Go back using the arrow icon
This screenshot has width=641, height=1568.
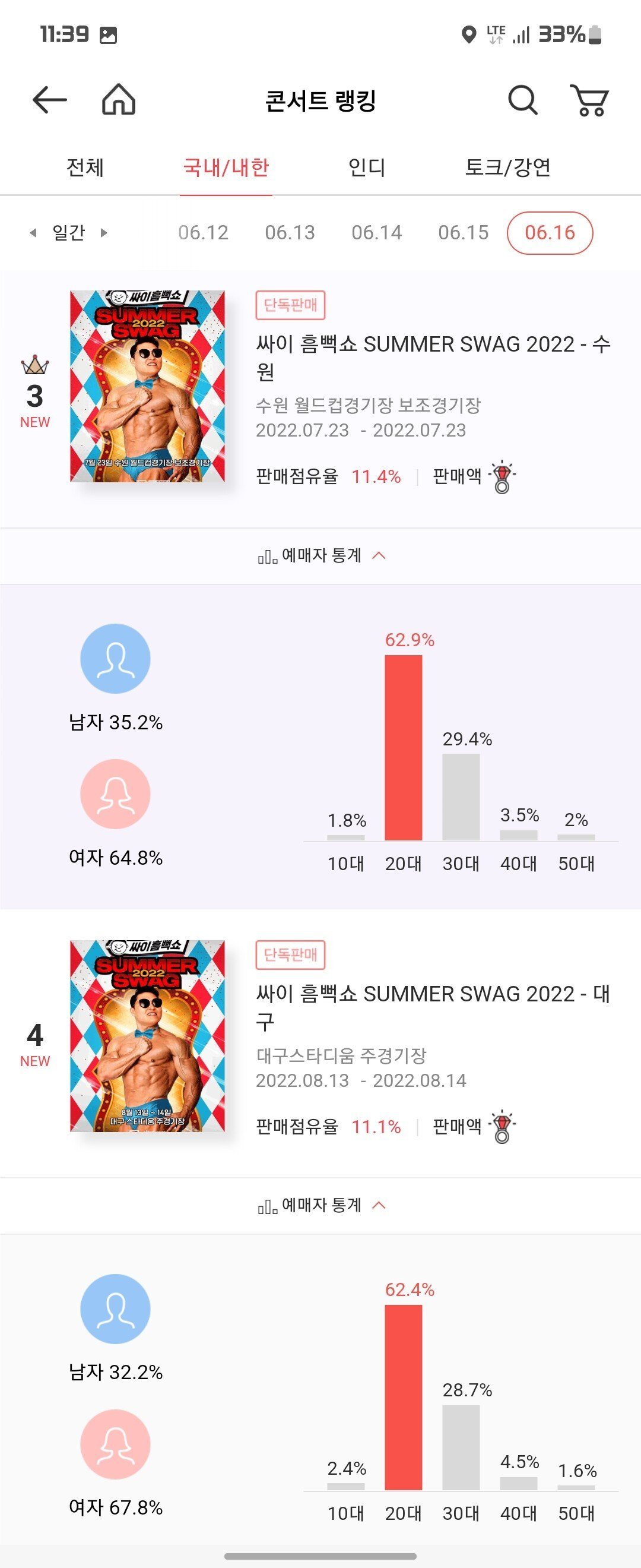pyautogui.click(x=49, y=100)
